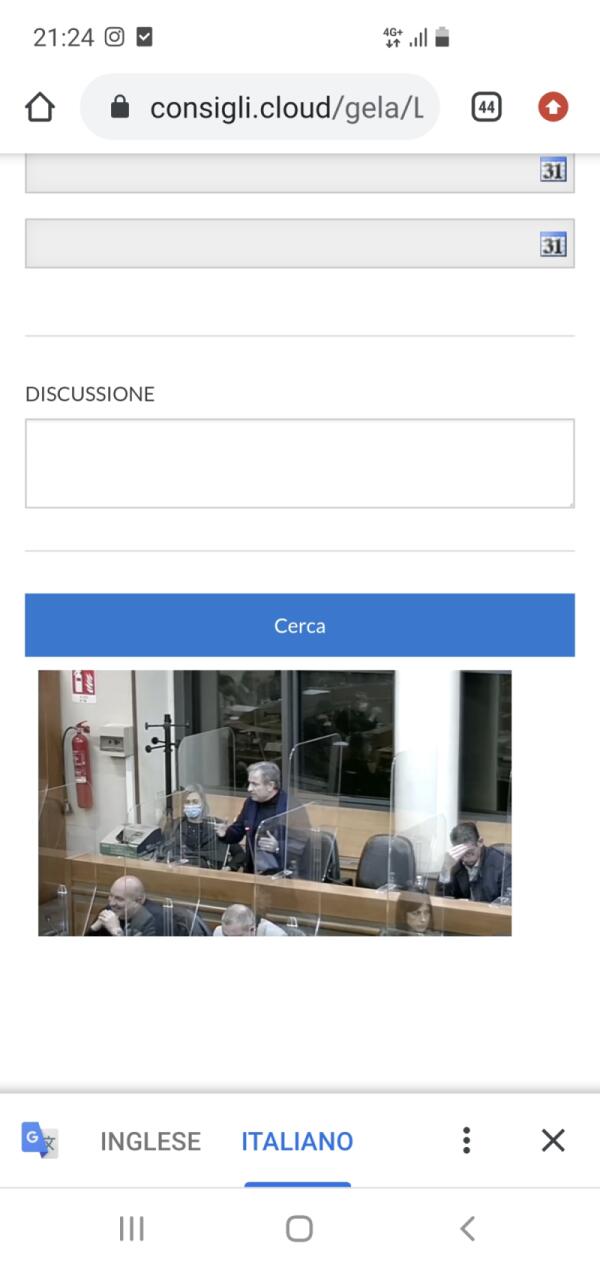
Task: Go to the browser home page
Action: click(x=40, y=107)
